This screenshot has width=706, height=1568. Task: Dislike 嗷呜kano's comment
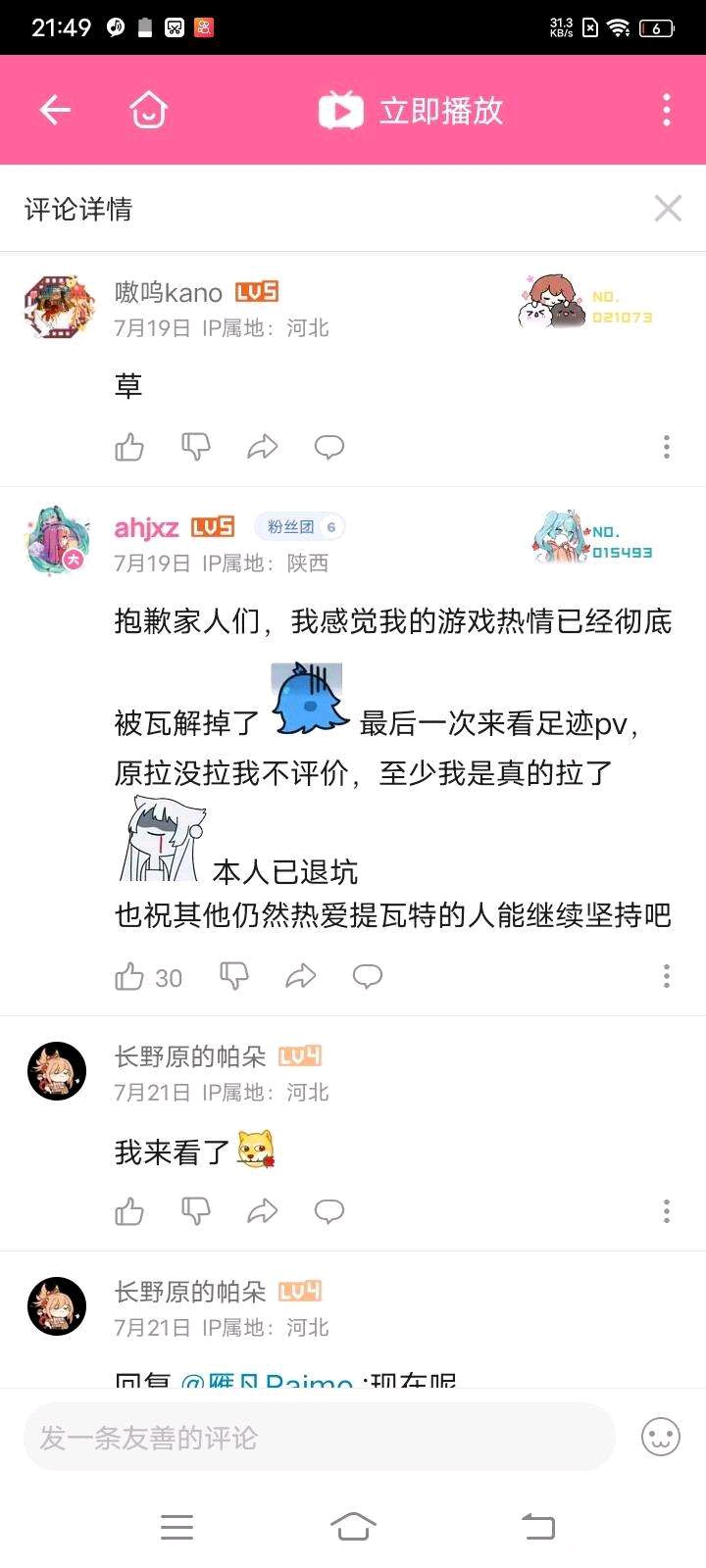coord(196,448)
